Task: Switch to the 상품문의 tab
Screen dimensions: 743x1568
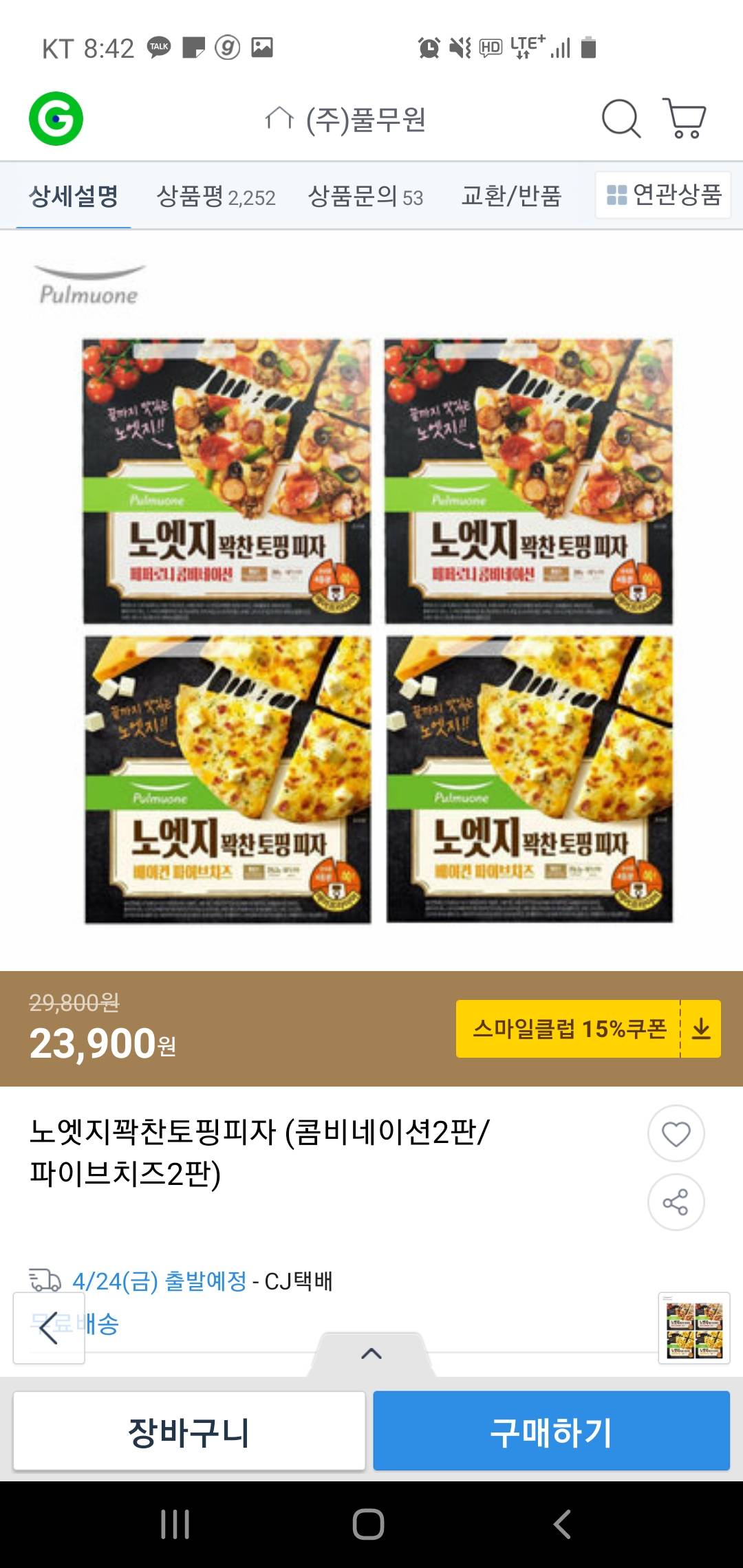Action: tap(365, 197)
